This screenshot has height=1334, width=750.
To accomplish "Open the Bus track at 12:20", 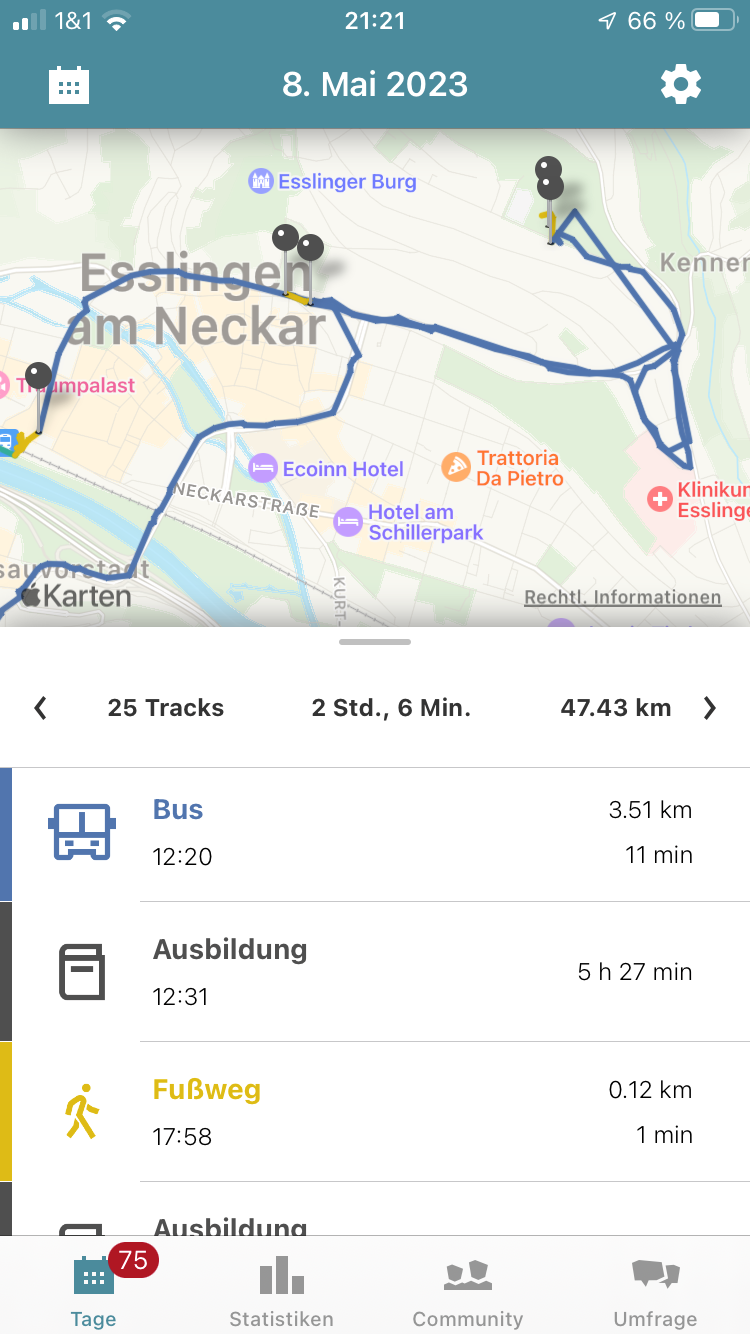I will [375, 835].
